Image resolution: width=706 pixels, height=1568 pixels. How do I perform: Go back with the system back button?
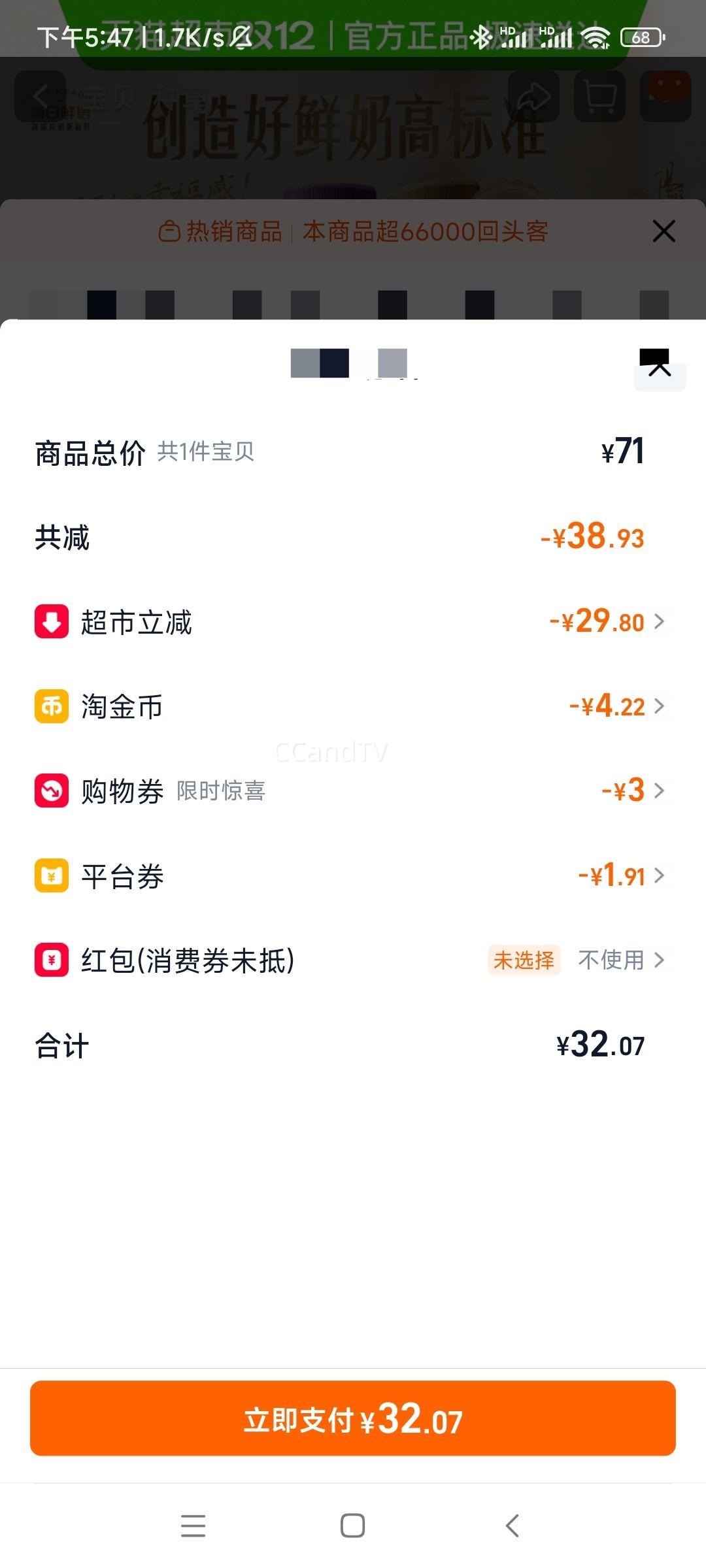coord(513,1526)
